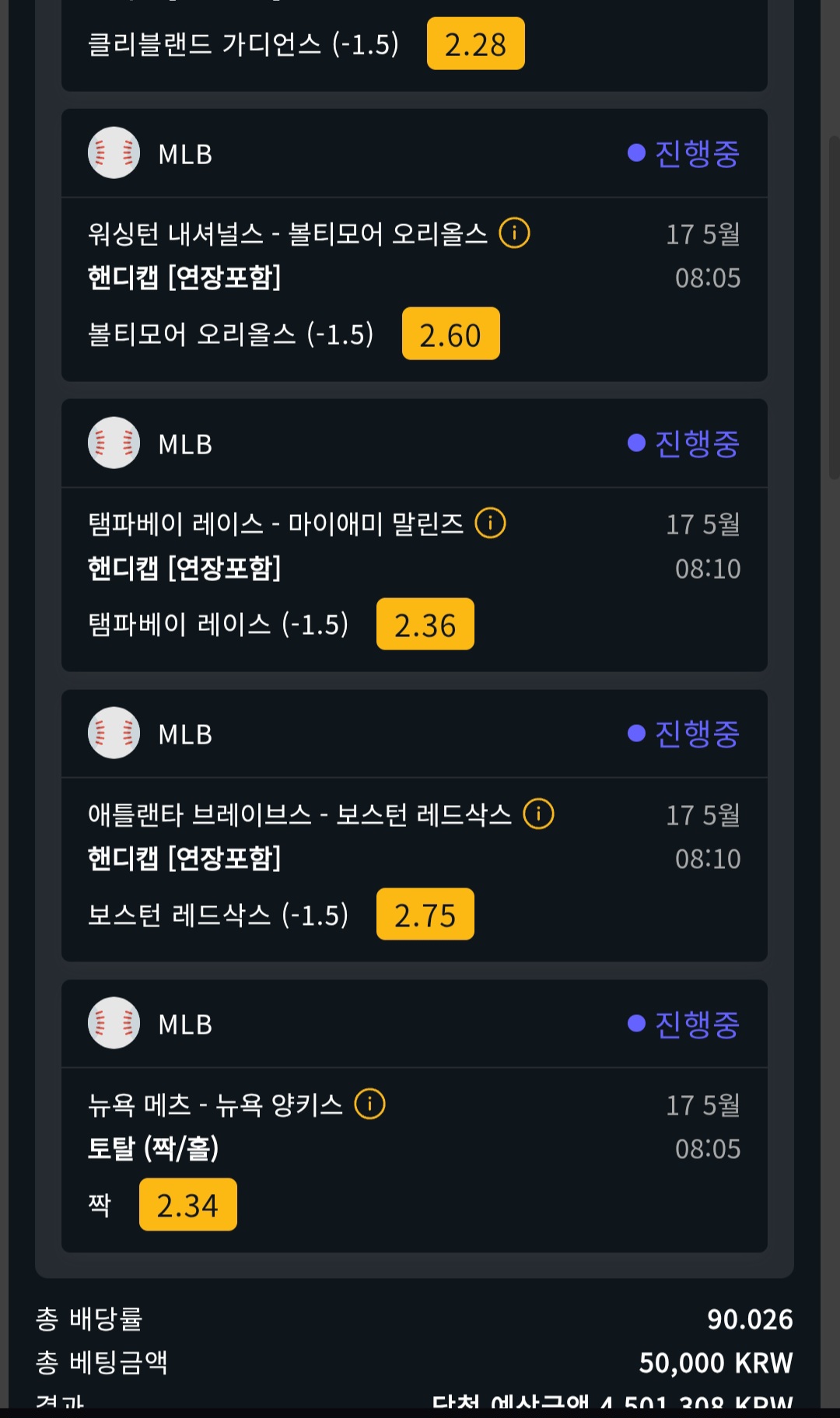
Task: Tap the 2.34 odds for the even total
Action: tap(187, 1205)
